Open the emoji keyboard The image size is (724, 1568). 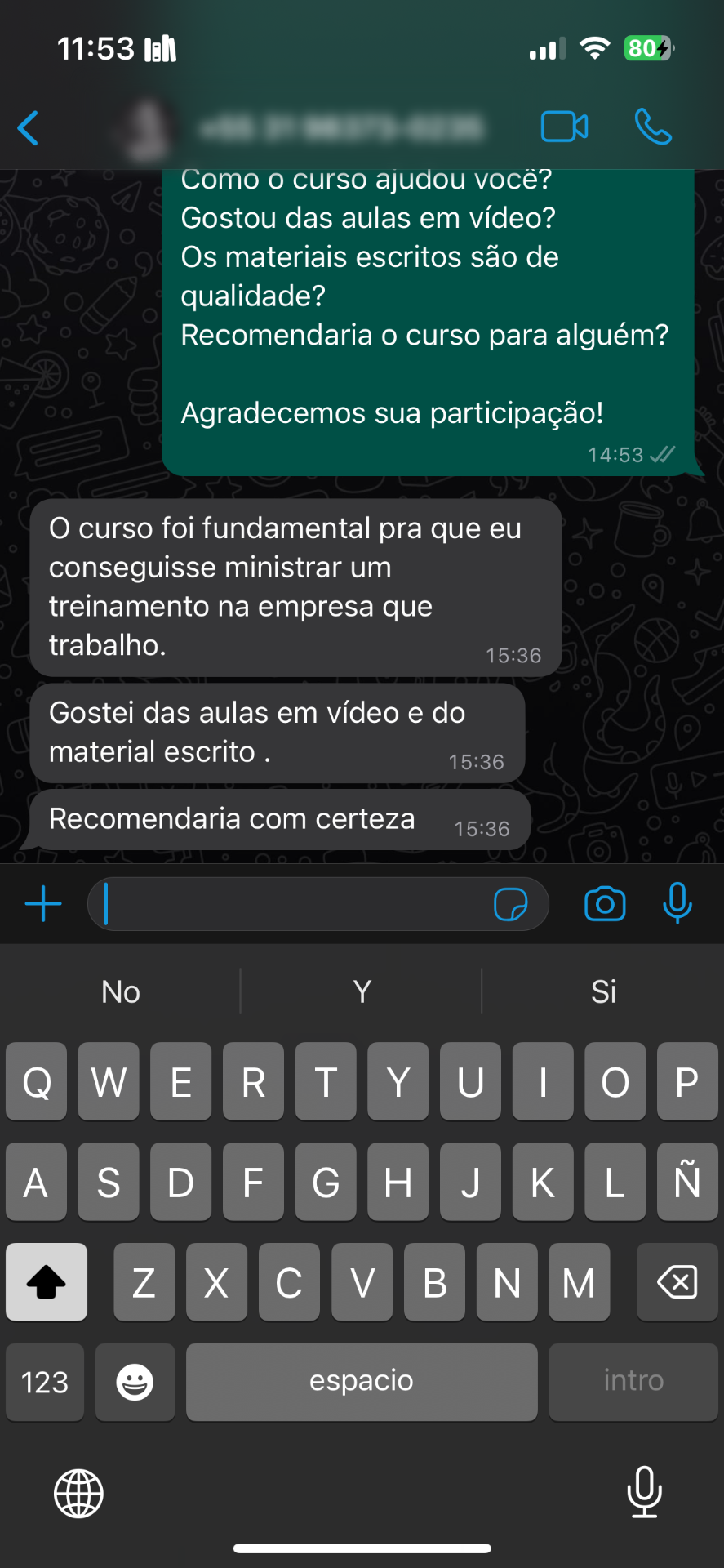click(x=135, y=1381)
